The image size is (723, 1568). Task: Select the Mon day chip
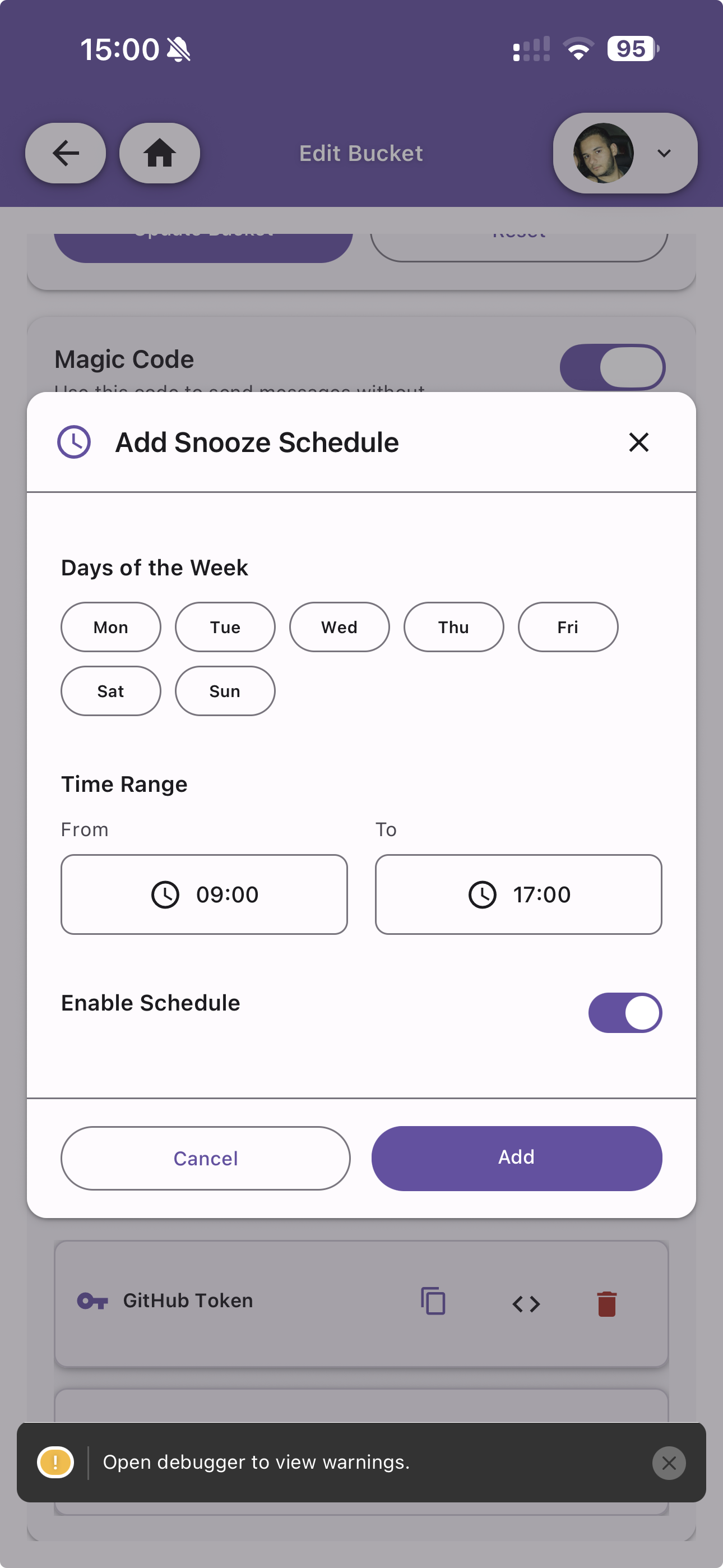111,627
